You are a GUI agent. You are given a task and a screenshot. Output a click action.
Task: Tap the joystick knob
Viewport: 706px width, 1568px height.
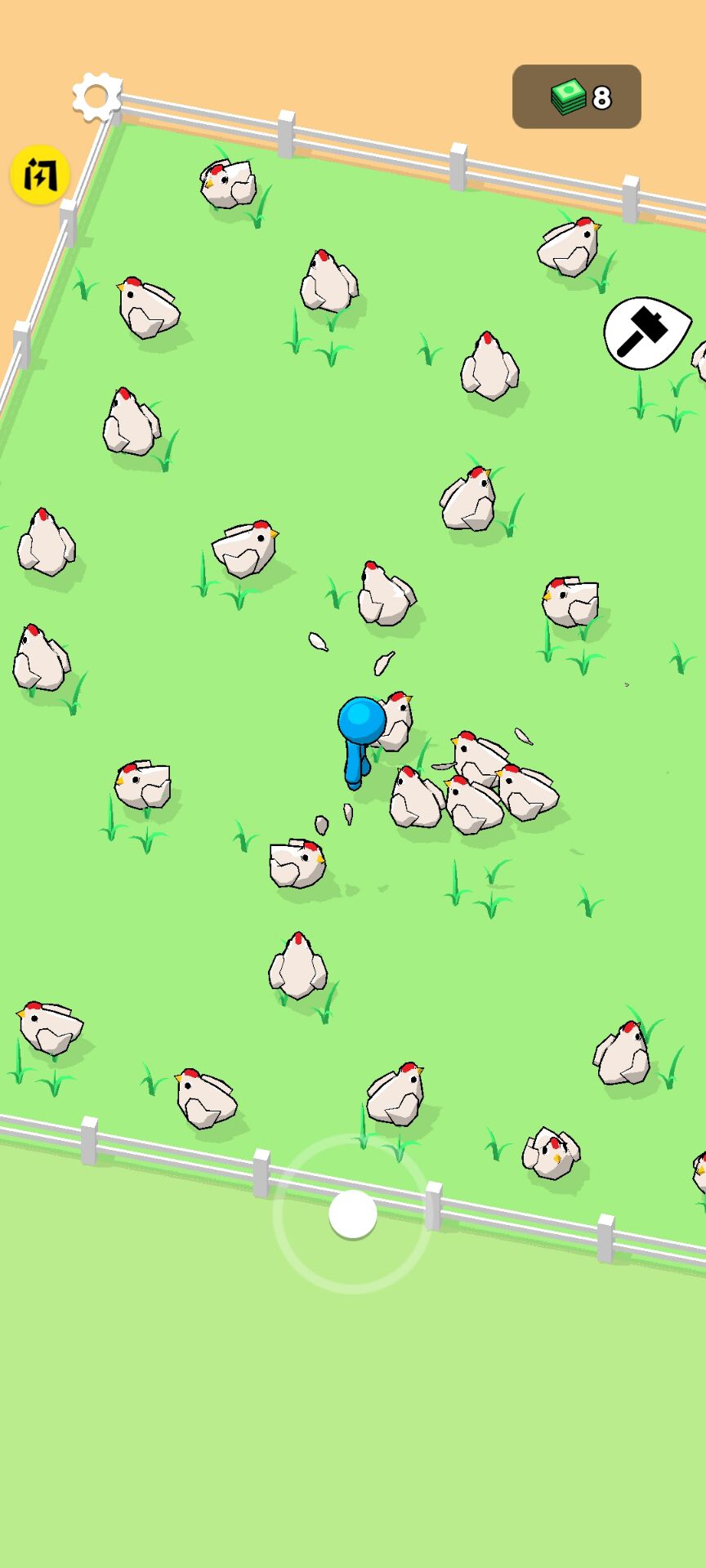click(353, 1214)
